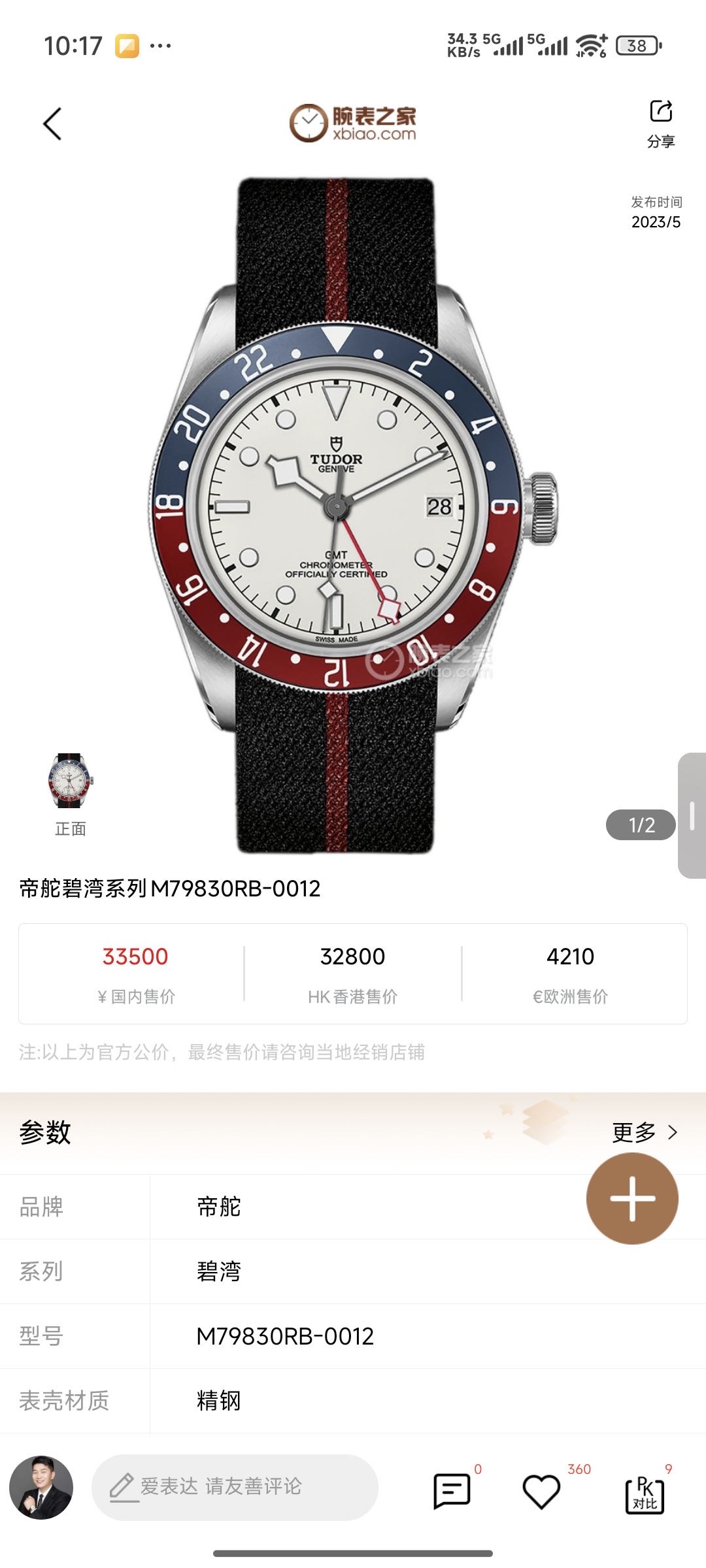The width and height of the screenshot is (706, 1568).
Task: Like this watch with the heart
Action: [x=541, y=1490]
